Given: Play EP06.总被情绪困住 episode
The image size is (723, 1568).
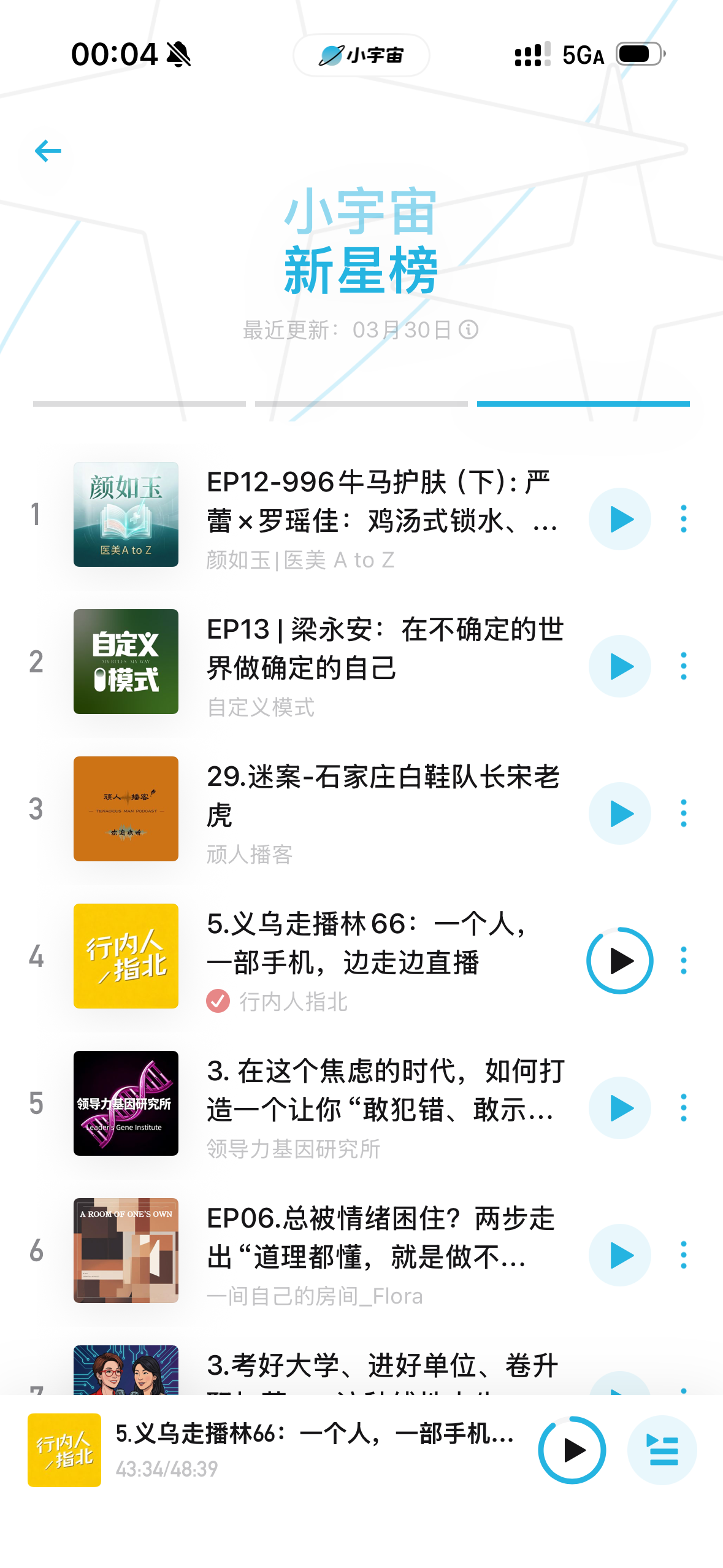Looking at the screenshot, I should 619,1255.
